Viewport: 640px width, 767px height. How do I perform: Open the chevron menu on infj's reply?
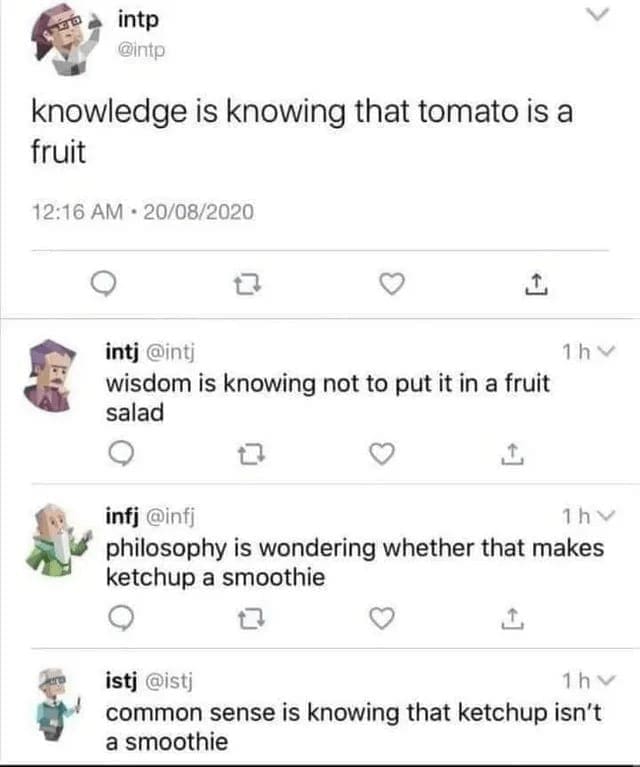(598, 516)
